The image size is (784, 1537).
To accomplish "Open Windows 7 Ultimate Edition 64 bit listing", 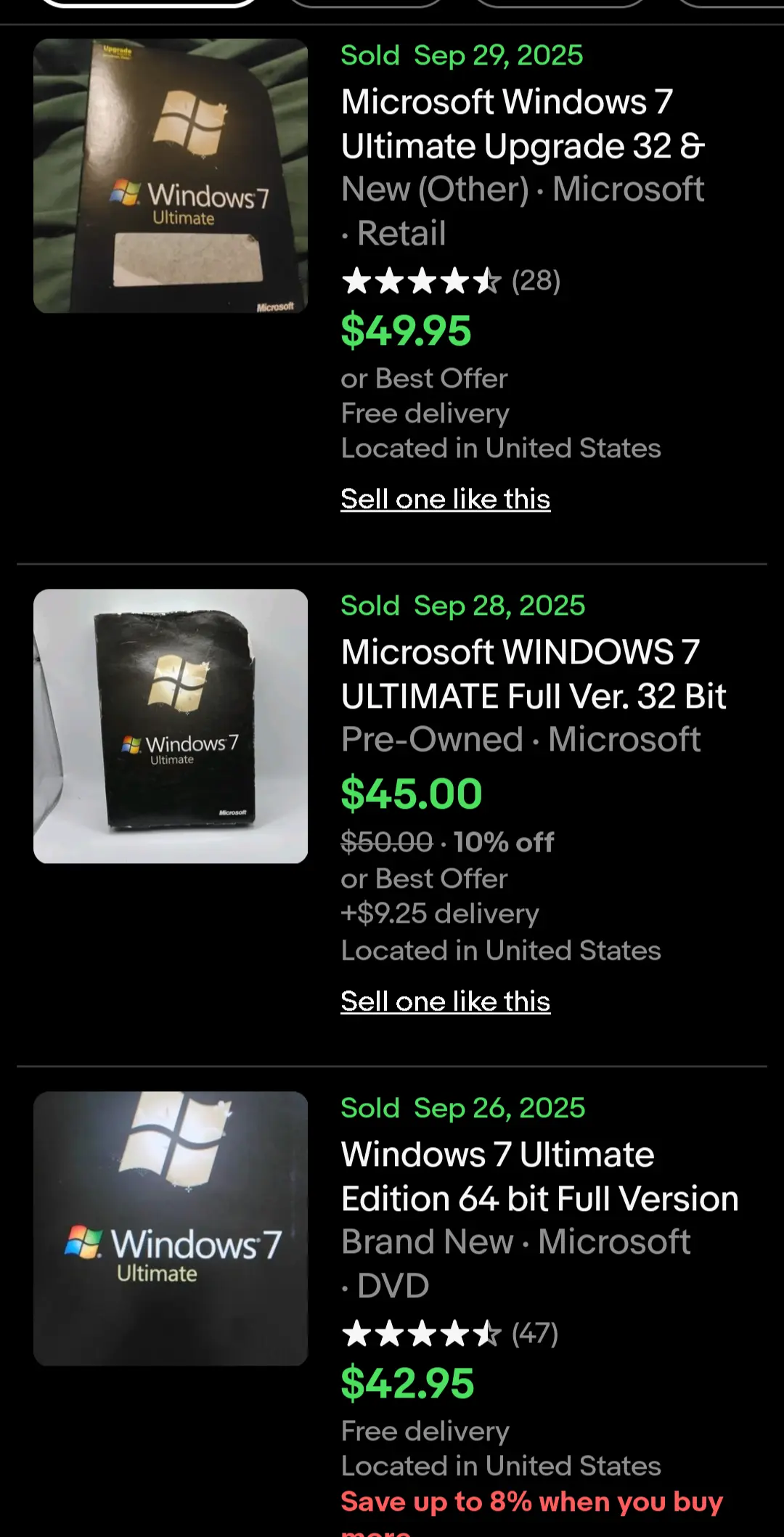I will click(x=539, y=1176).
